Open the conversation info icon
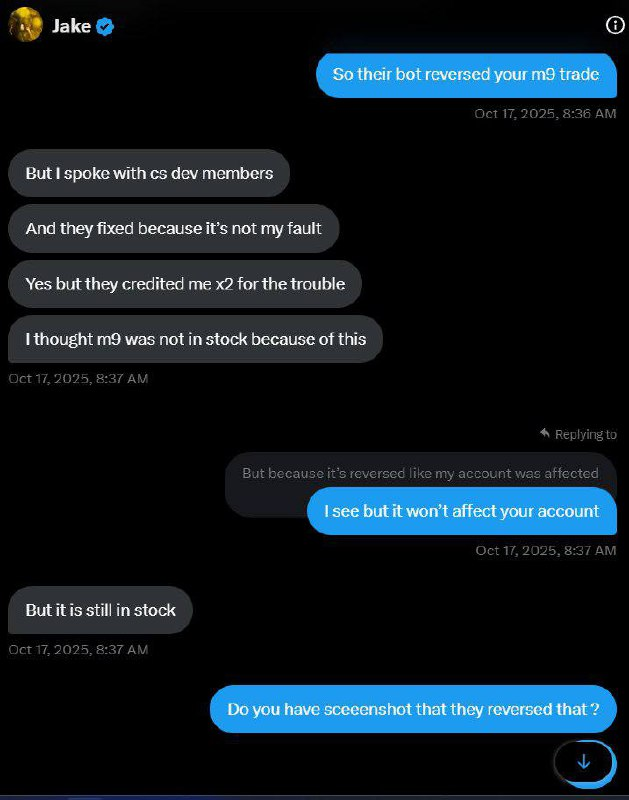The image size is (629, 800). pos(615,26)
